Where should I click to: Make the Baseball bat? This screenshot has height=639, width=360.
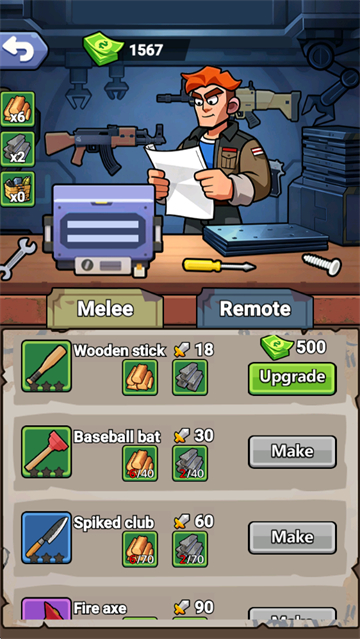click(292, 452)
